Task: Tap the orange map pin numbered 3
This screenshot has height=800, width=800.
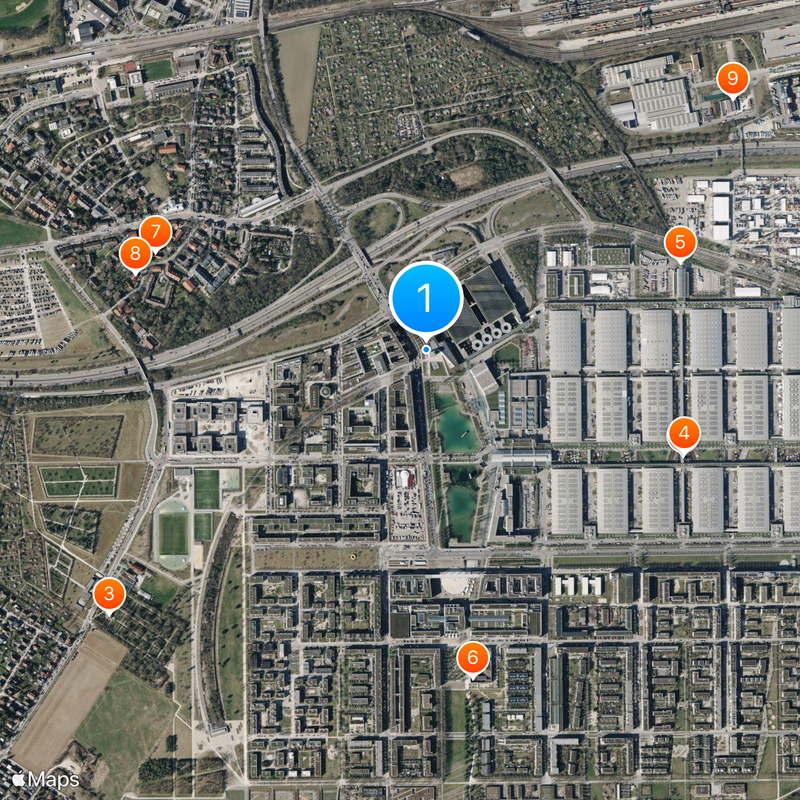Action: coord(108,594)
